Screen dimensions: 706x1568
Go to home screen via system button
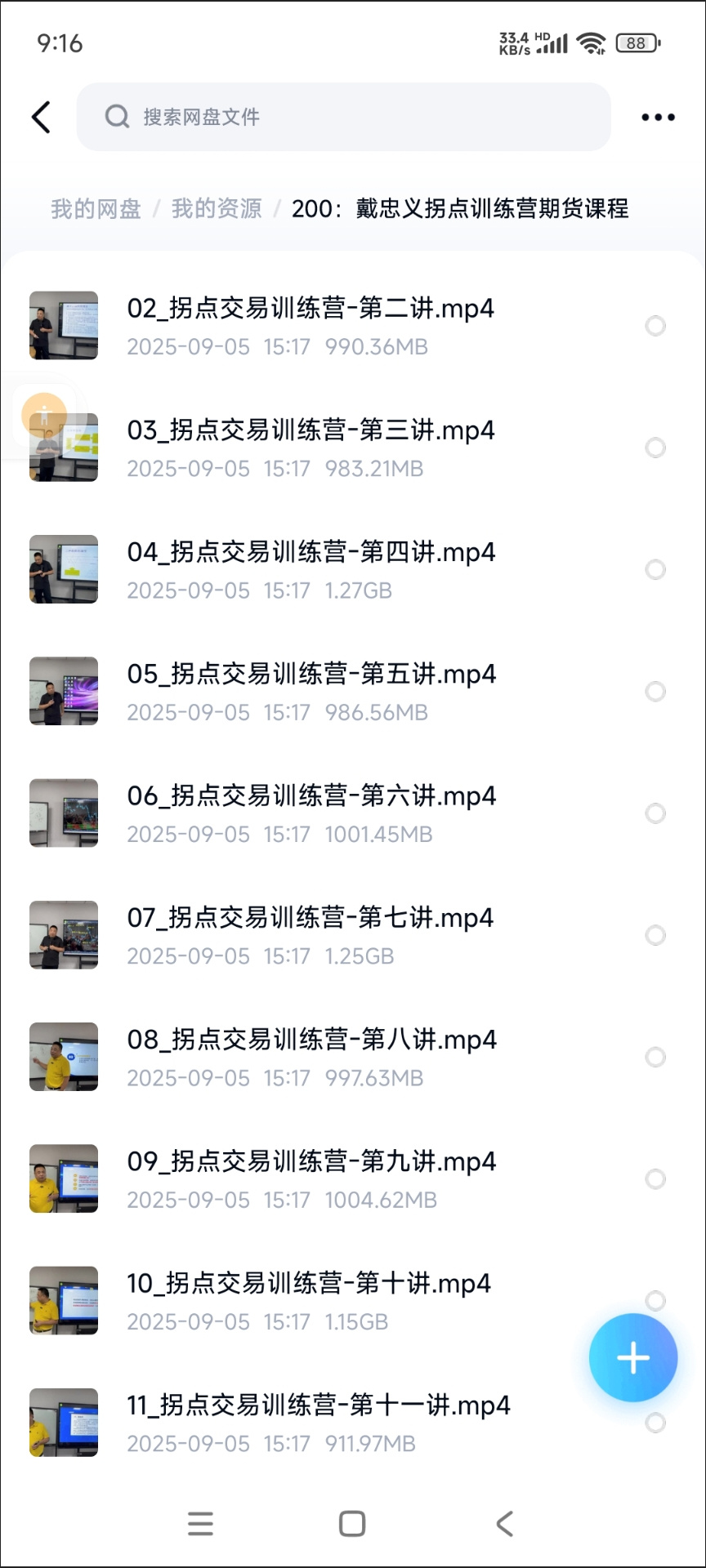pyautogui.click(x=352, y=1524)
